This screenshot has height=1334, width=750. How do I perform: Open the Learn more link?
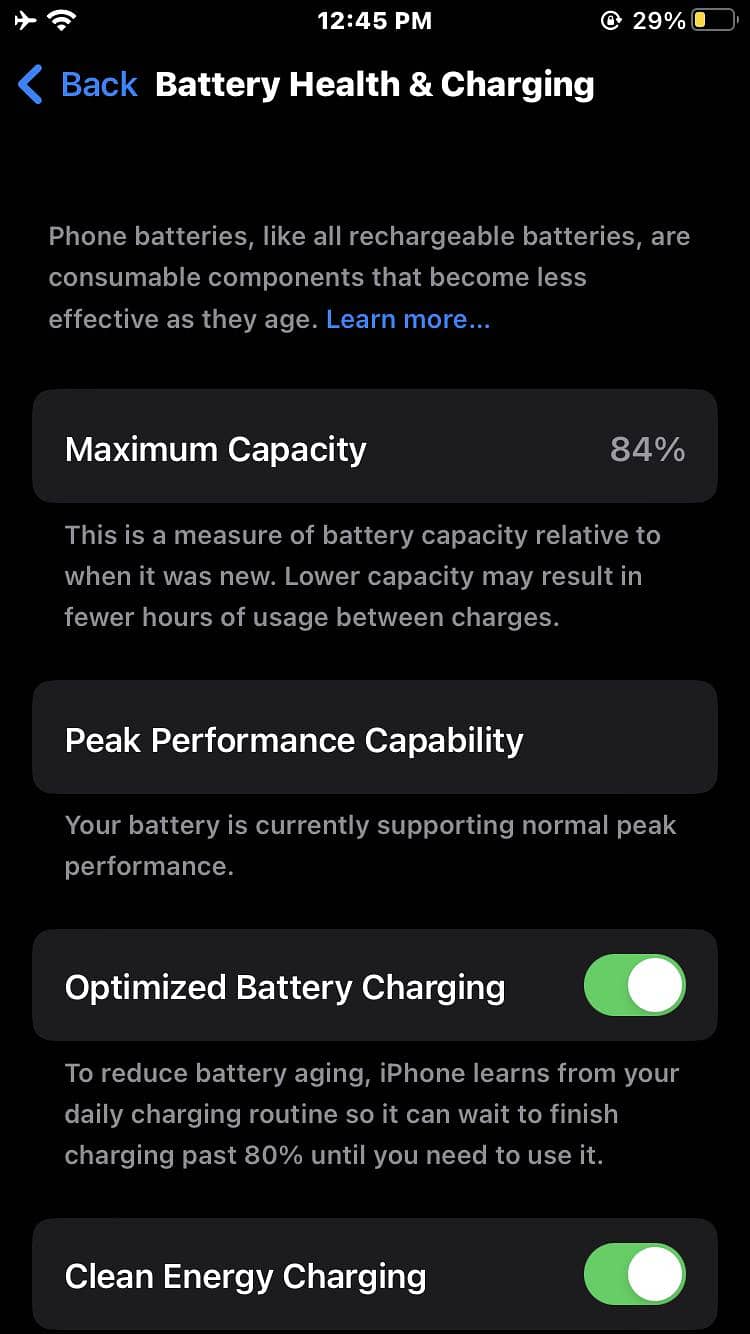408,319
